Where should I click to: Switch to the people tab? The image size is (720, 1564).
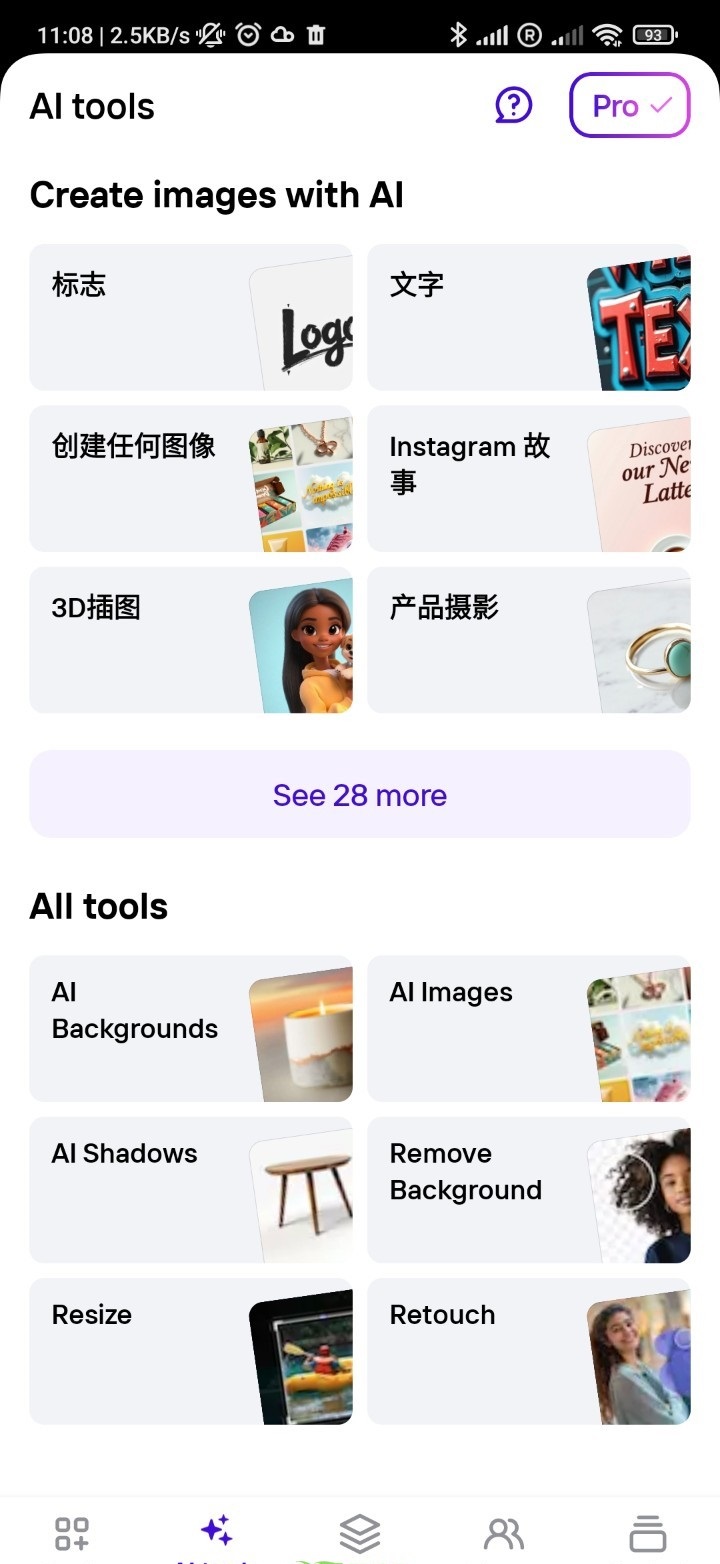(504, 1532)
